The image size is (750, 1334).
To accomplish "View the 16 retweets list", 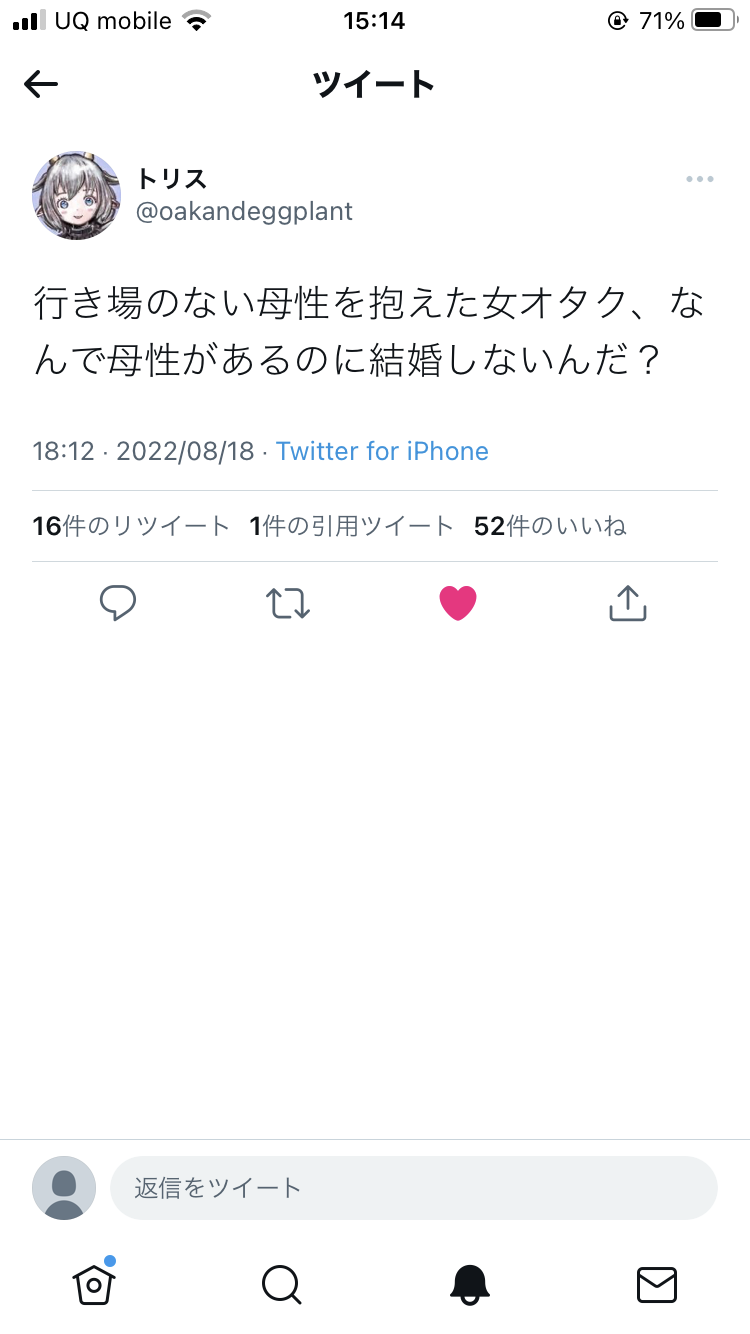I will coord(131,526).
